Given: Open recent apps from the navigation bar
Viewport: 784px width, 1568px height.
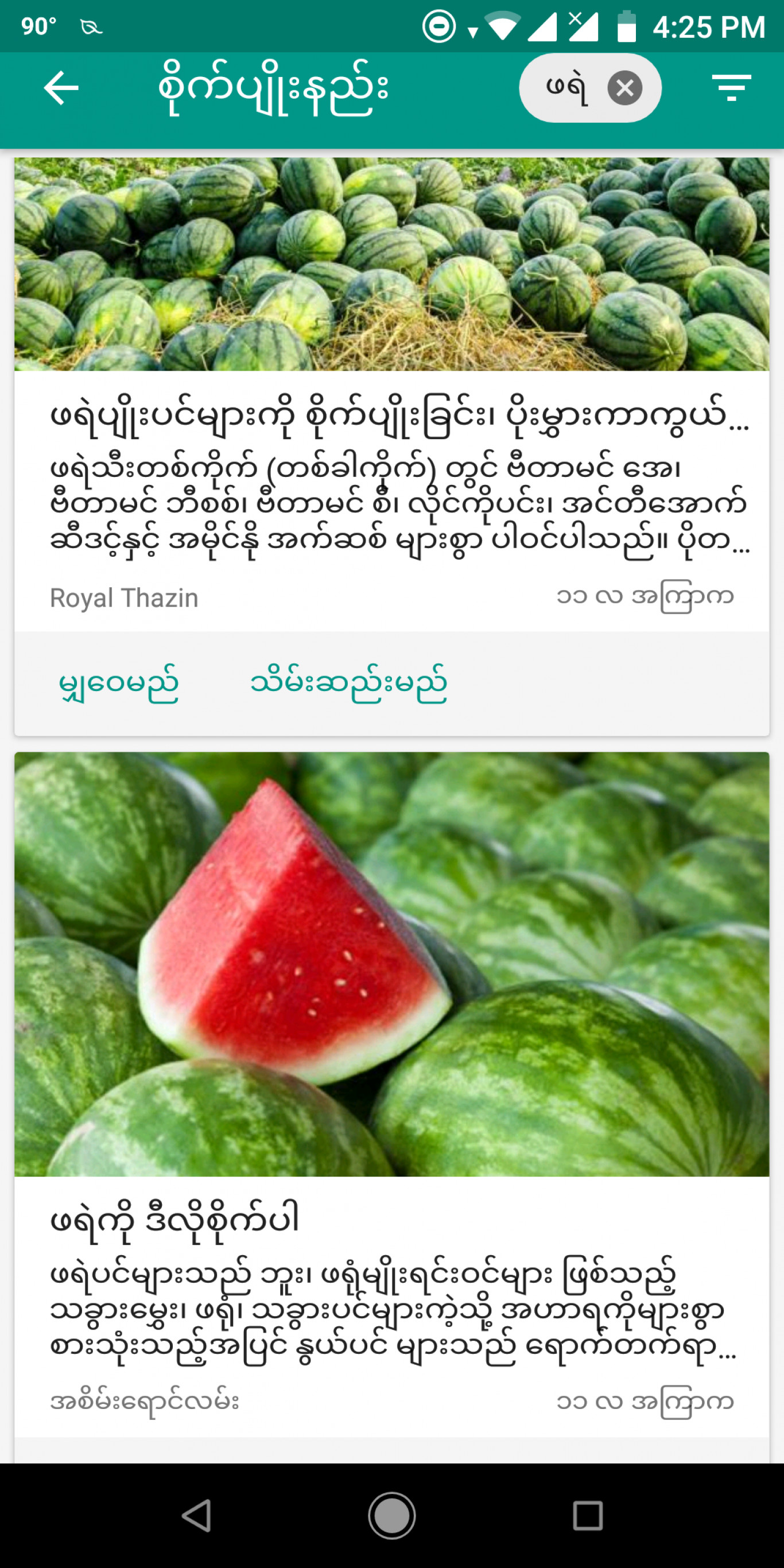Looking at the screenshot, I should pyautogui.click(x=588, y=1516).
